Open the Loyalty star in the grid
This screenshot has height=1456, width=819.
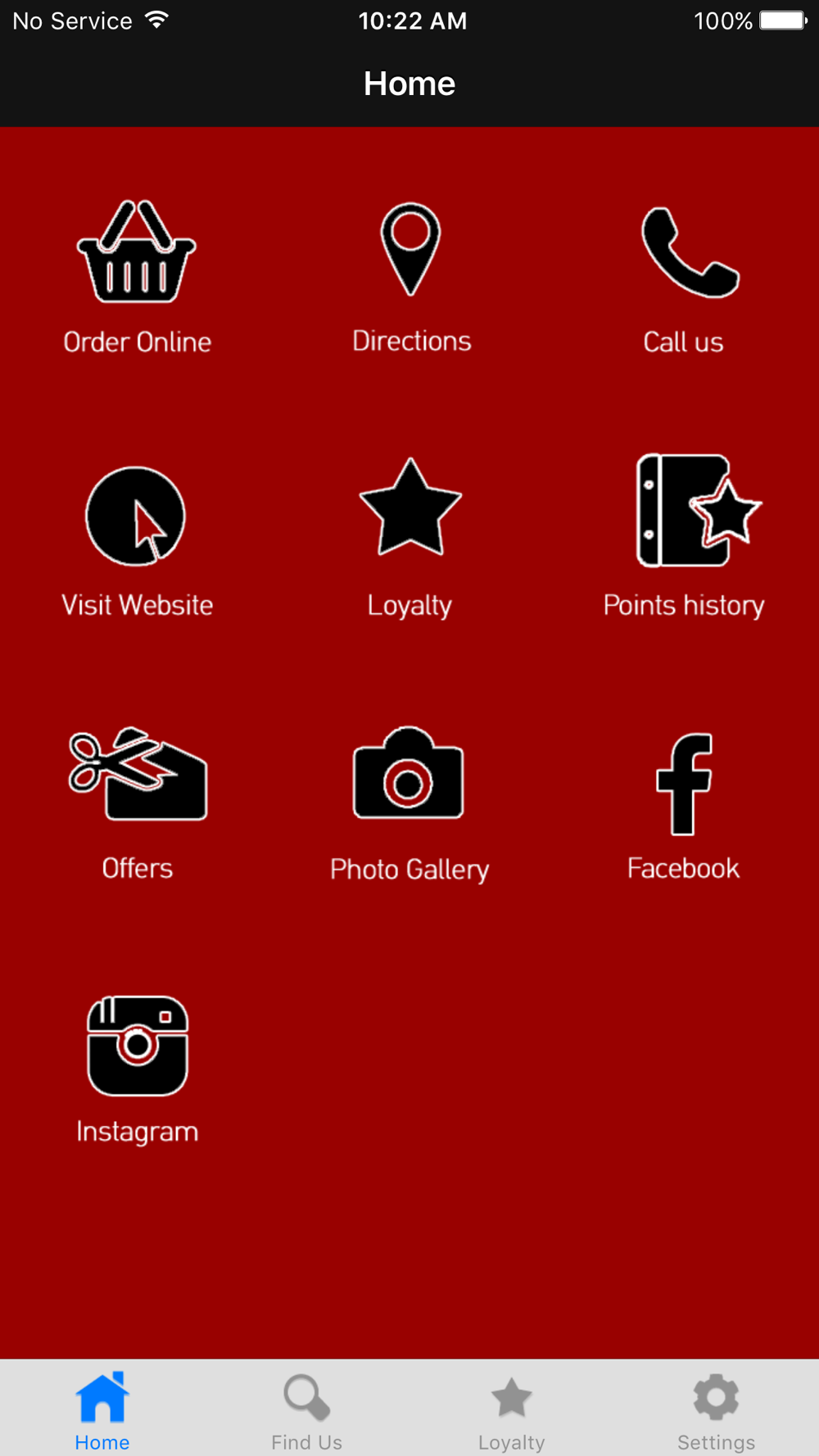(x=410, y=537)
